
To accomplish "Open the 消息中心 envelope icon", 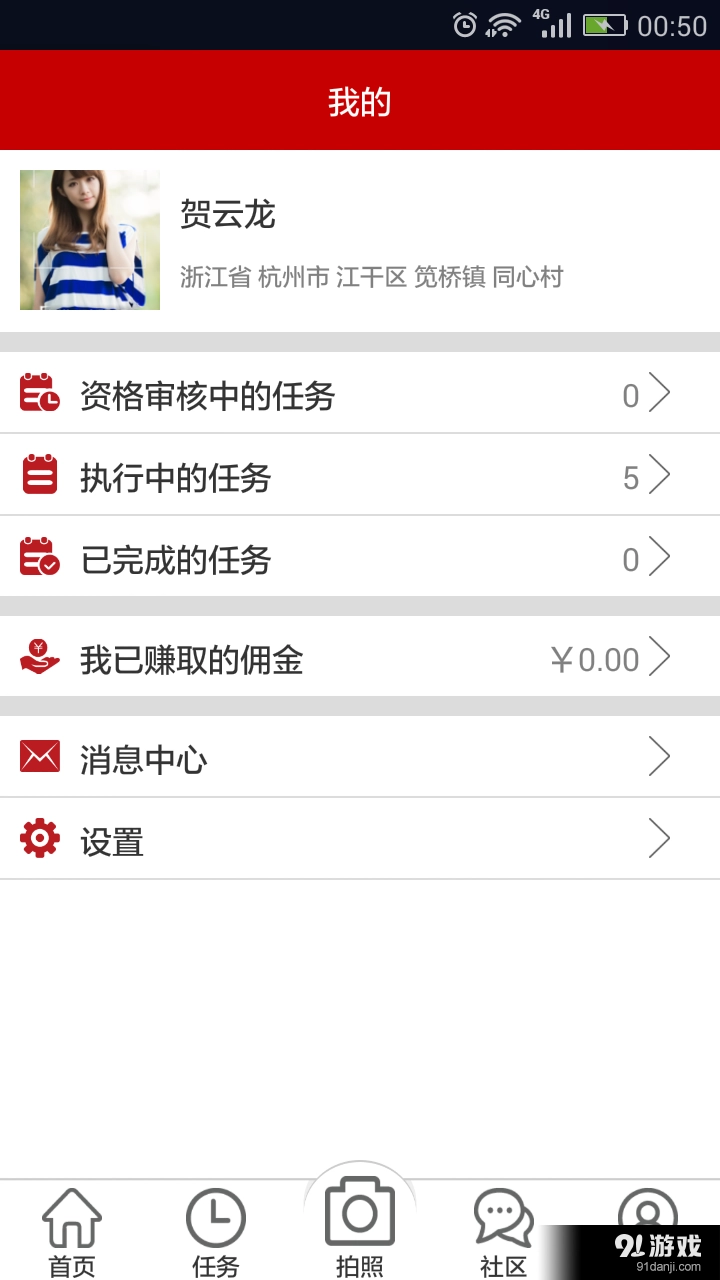I will (x=38, y=758).
